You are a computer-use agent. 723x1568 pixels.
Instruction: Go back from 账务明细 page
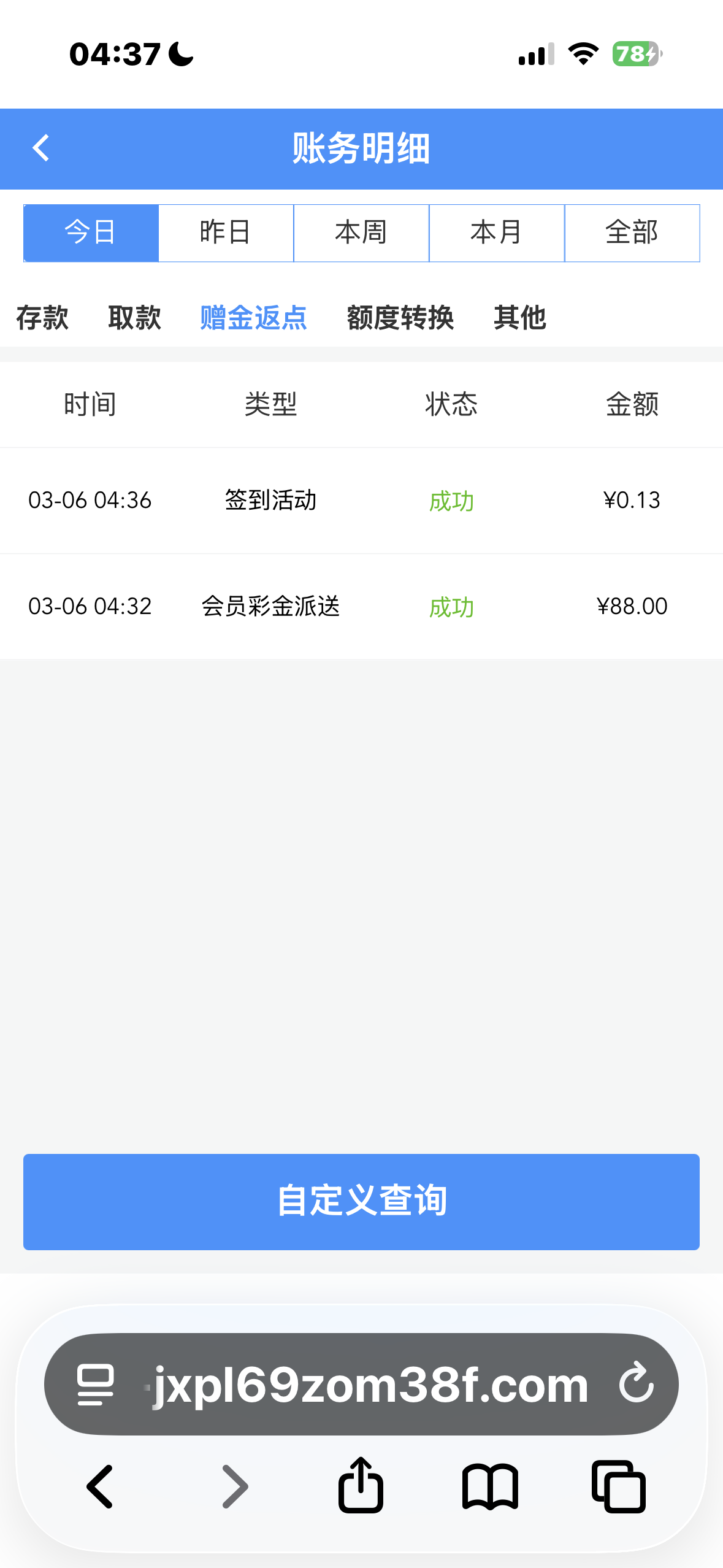(40, 148)
